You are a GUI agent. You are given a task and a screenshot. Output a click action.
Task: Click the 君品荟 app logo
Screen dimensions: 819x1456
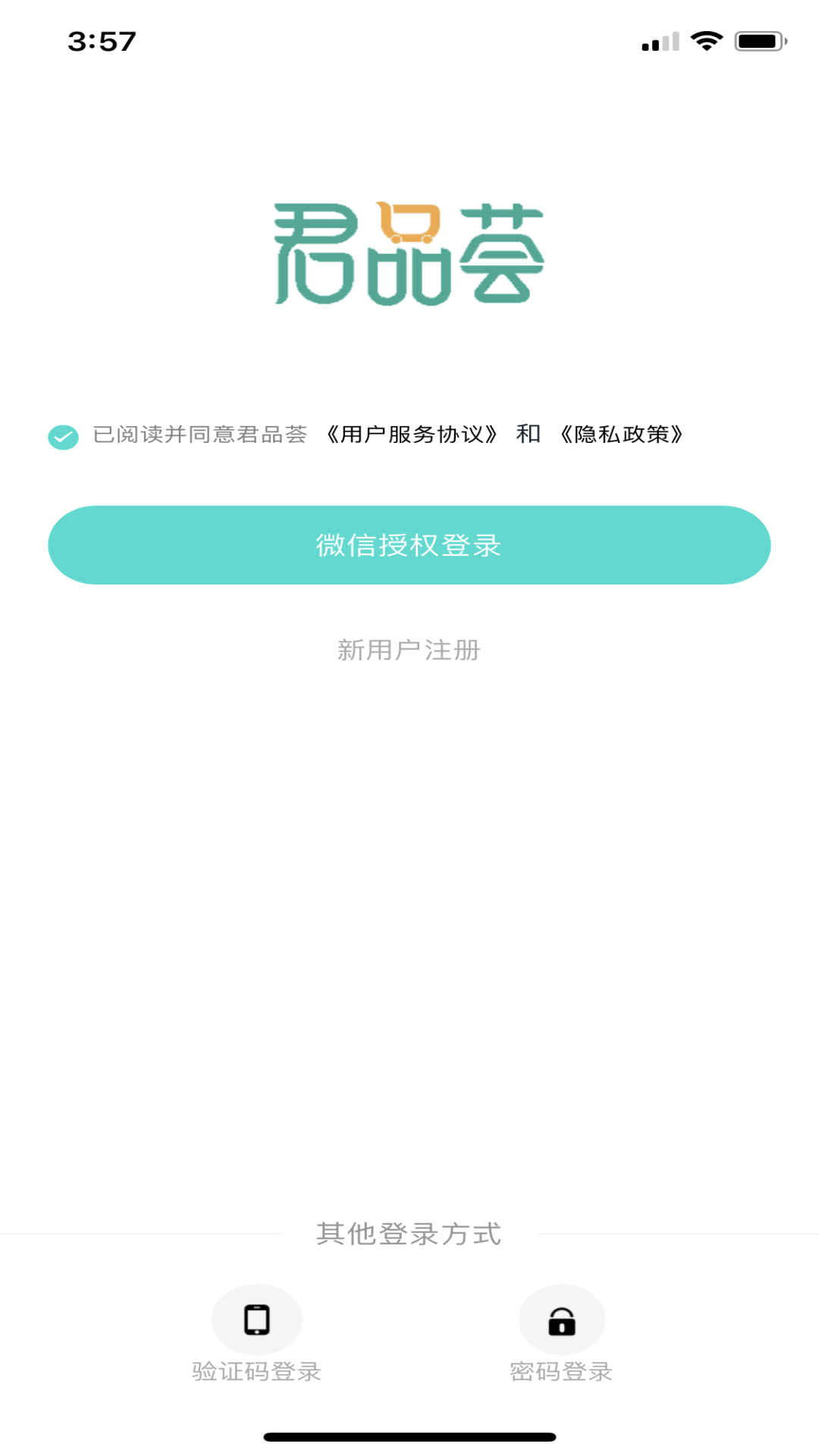(409, 250)
